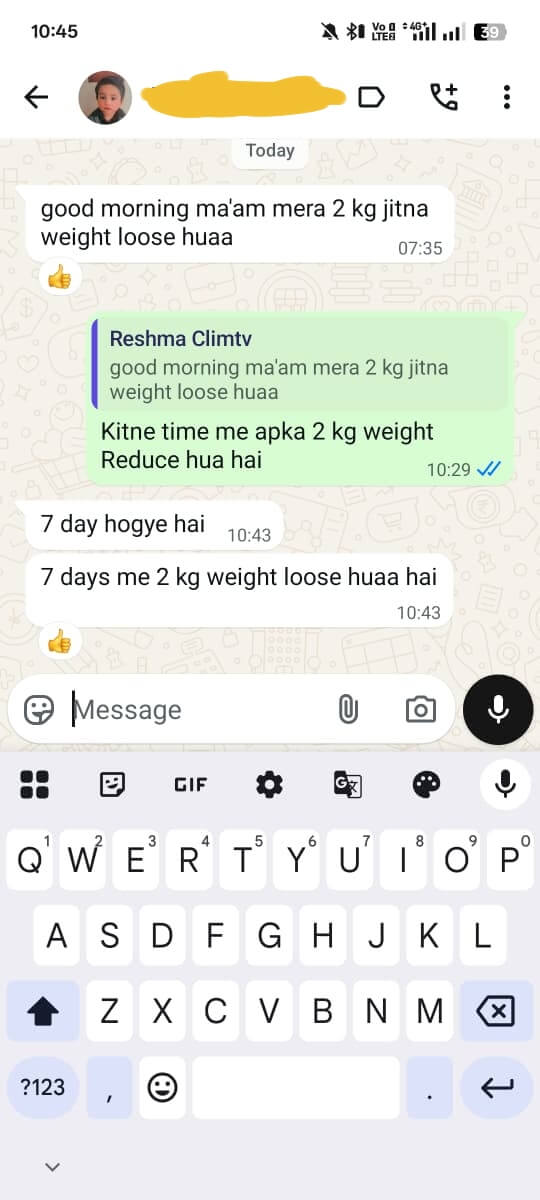Record a voice message with the microphone
Image resolution: width=540 pixels, height=1200 pixels.
[498, 710]
